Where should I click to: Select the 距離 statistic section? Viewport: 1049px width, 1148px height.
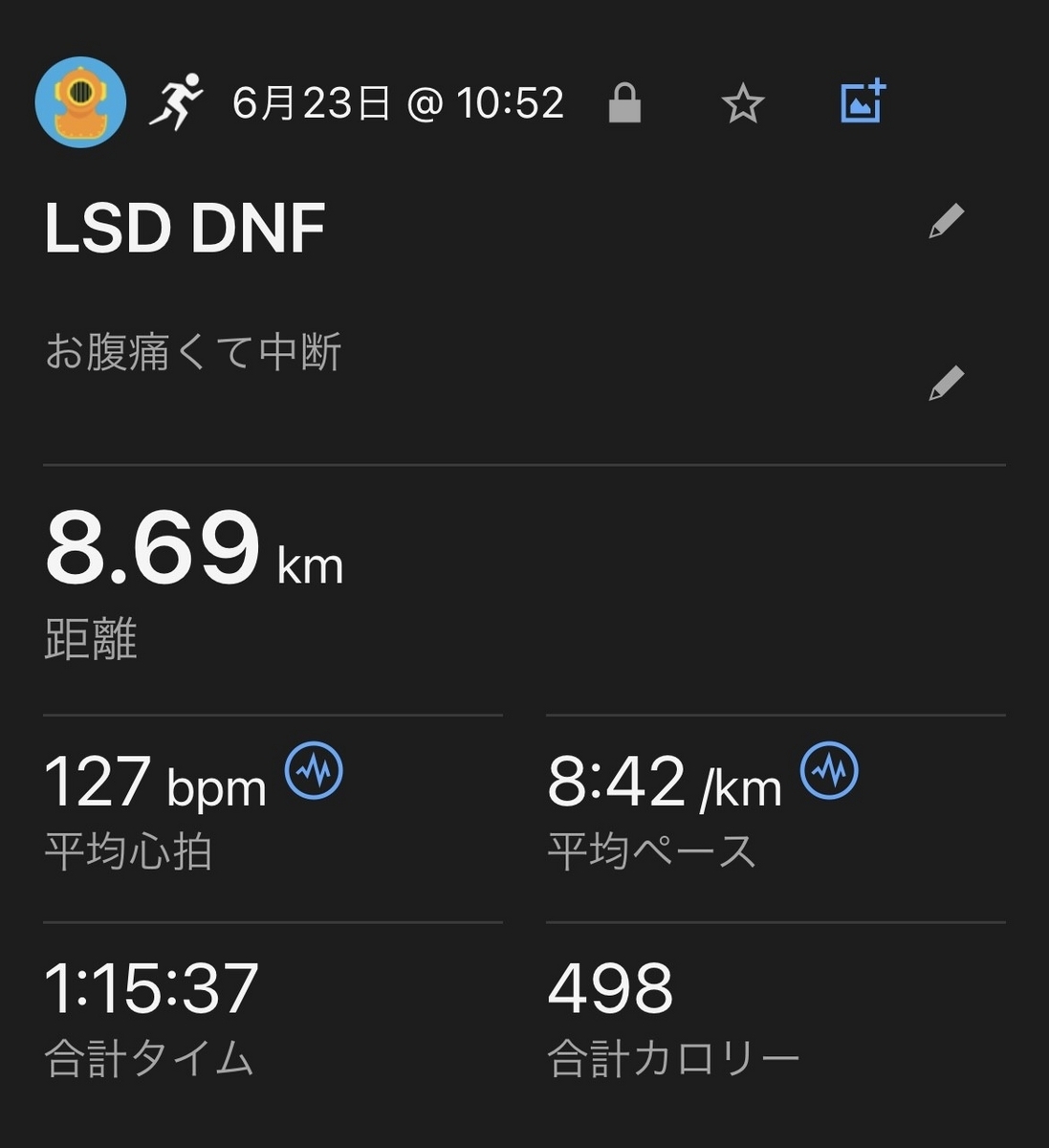[x=91, y=641]
